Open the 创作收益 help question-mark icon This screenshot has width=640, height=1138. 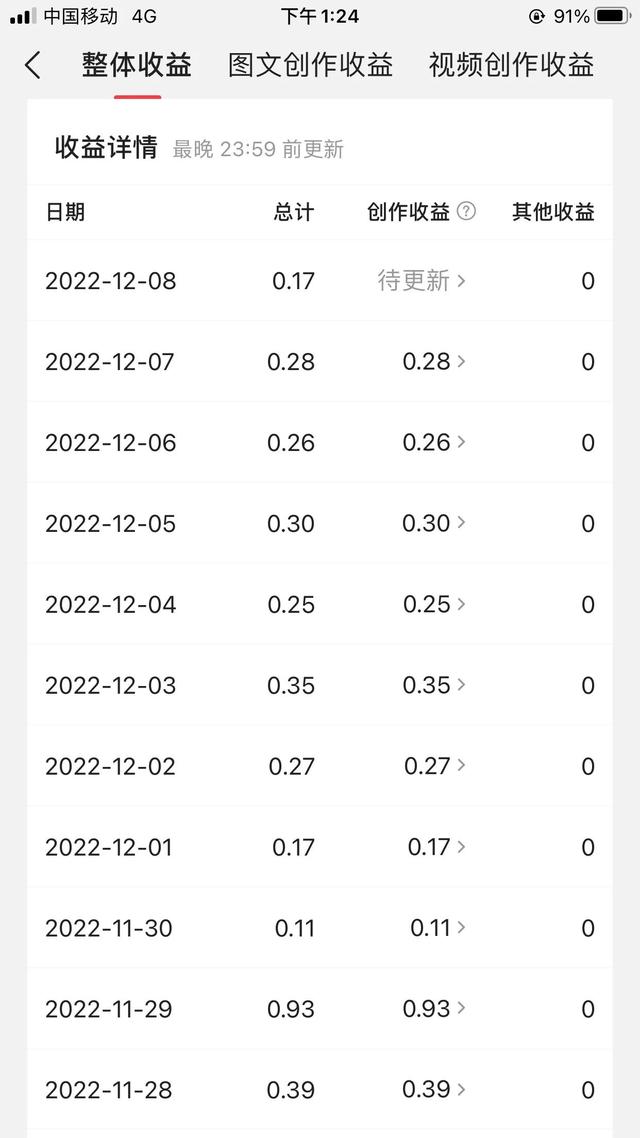(x=467, y=211)
